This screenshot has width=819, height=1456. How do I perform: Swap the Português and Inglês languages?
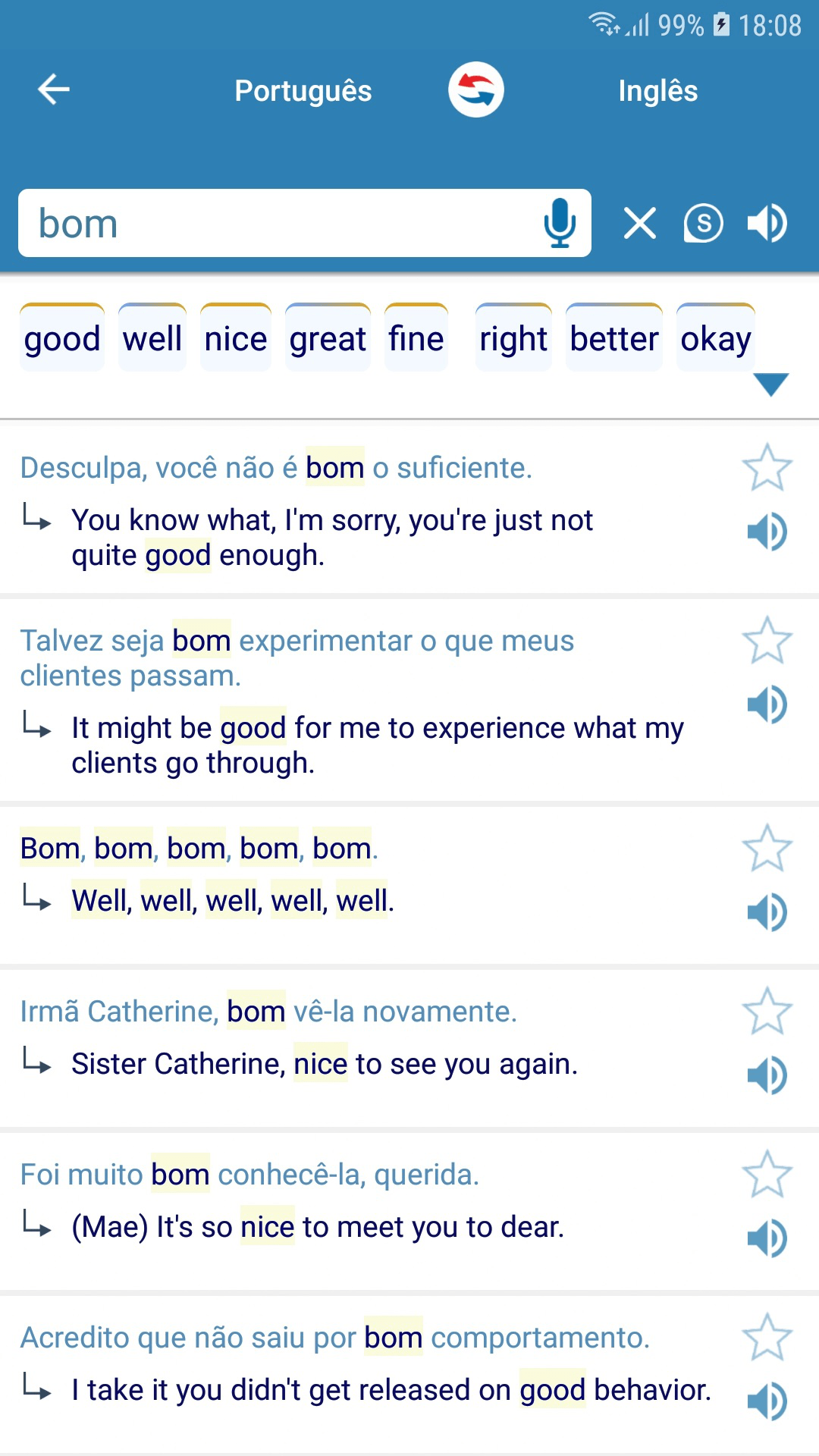tap(475, 89)
